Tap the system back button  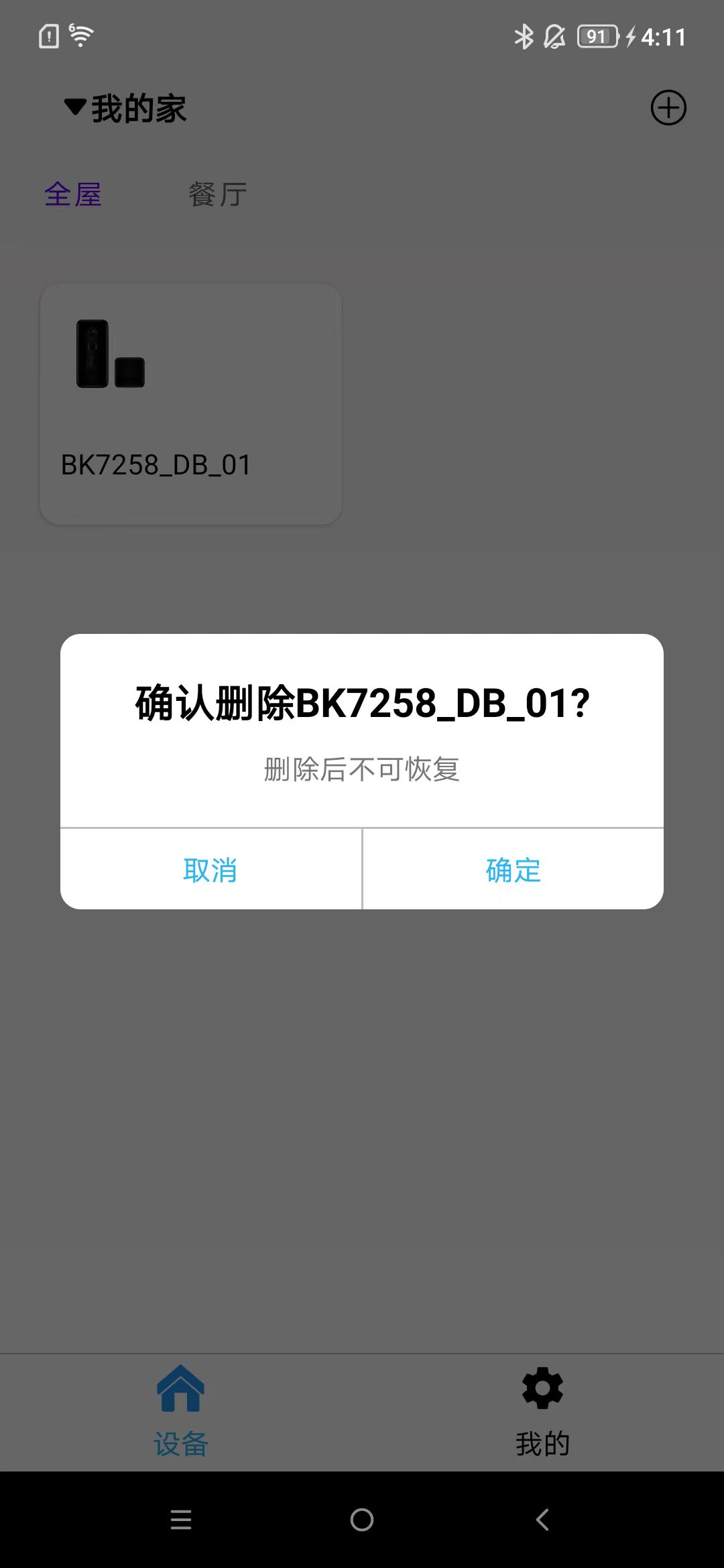pyautogui.click(x=542, y=1520)
